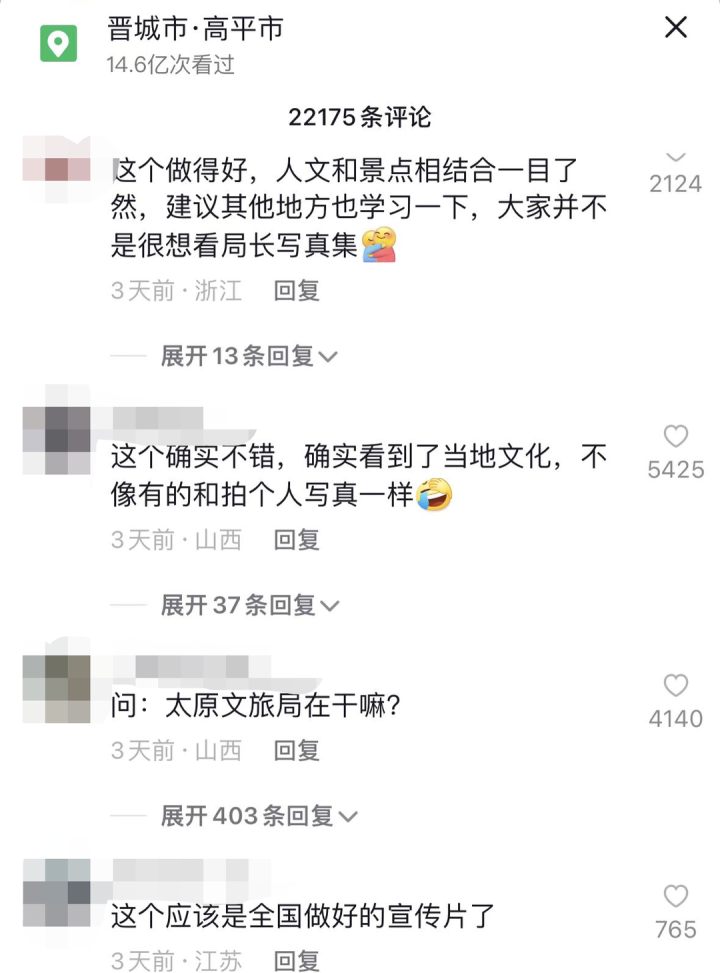Open the 晋城市·高平市 location page
Screen dimensions: 720x973
click(195, 30)
